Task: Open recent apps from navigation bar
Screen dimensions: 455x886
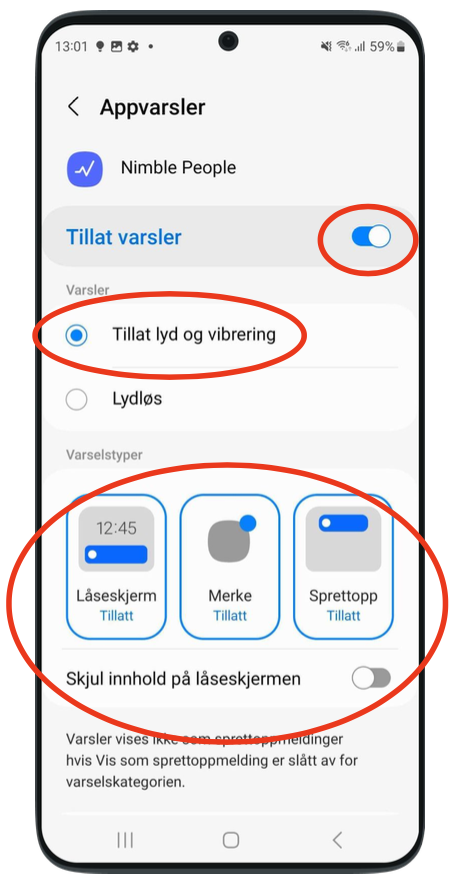Action: pyautogui.click(x=125, y=840)
